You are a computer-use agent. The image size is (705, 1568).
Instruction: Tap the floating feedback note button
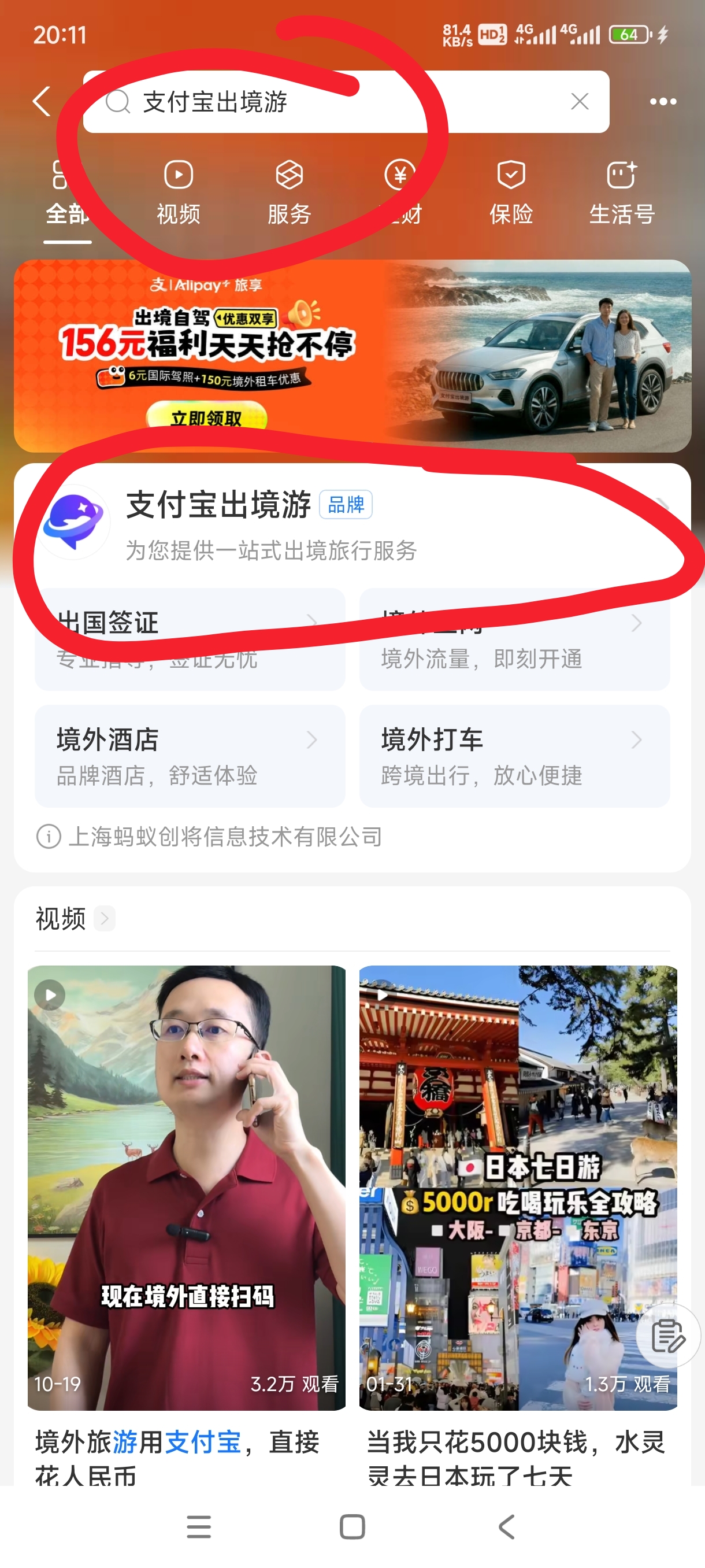coord(667,1336)
